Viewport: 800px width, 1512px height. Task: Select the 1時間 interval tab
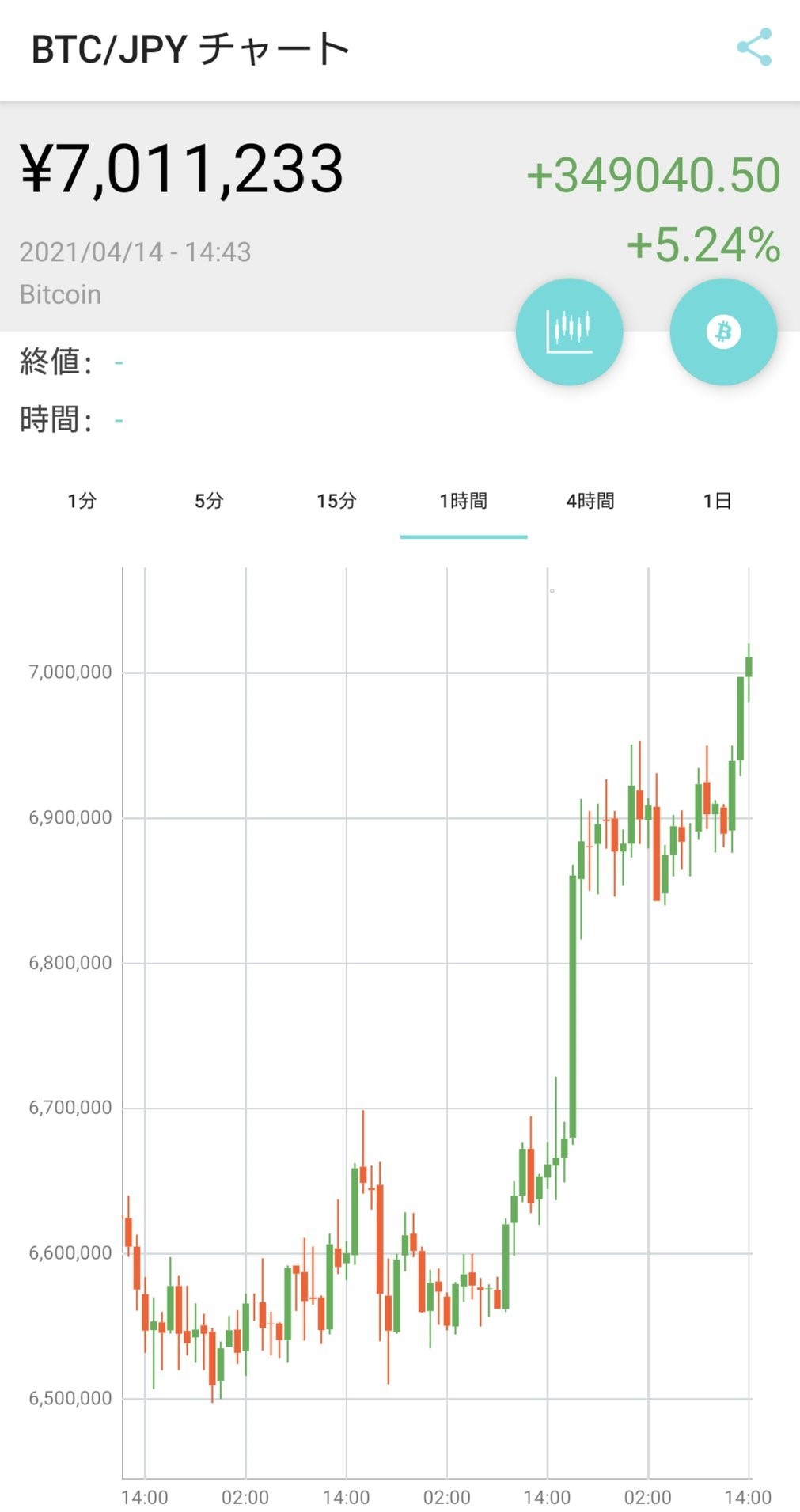tap(464, 501)
